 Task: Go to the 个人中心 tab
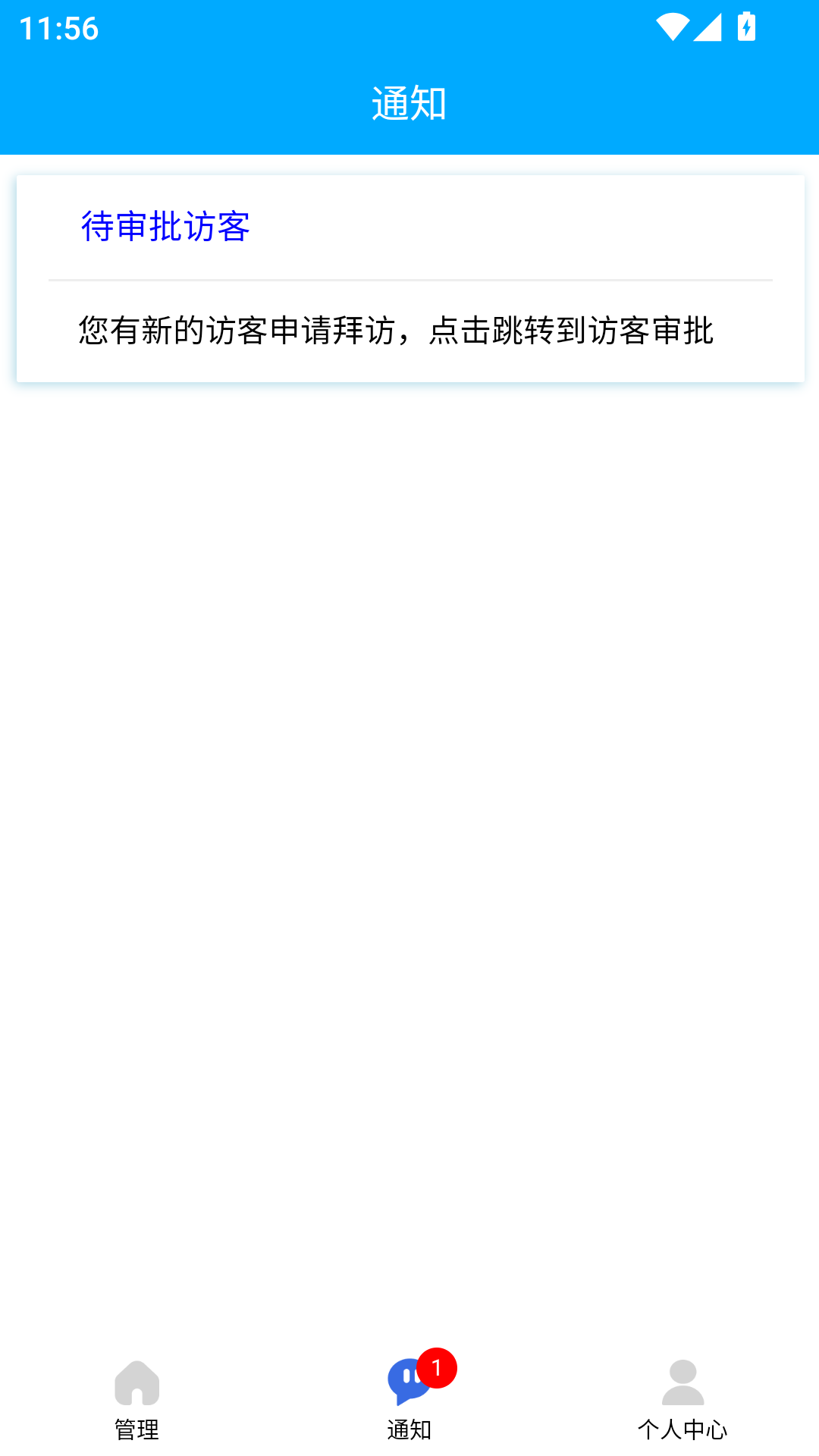click(x=682, y=1400)
